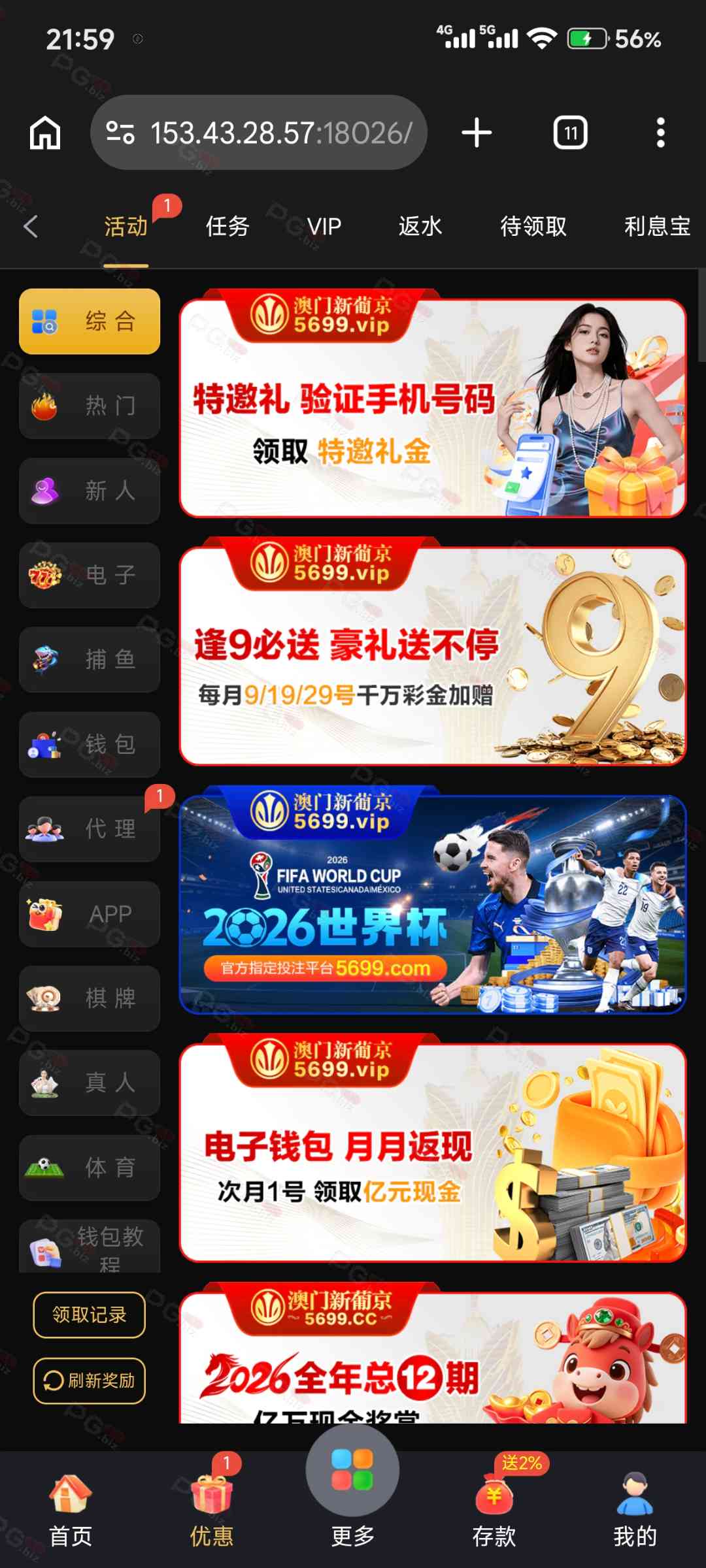Go back using the left arrow

coord(31,227)
